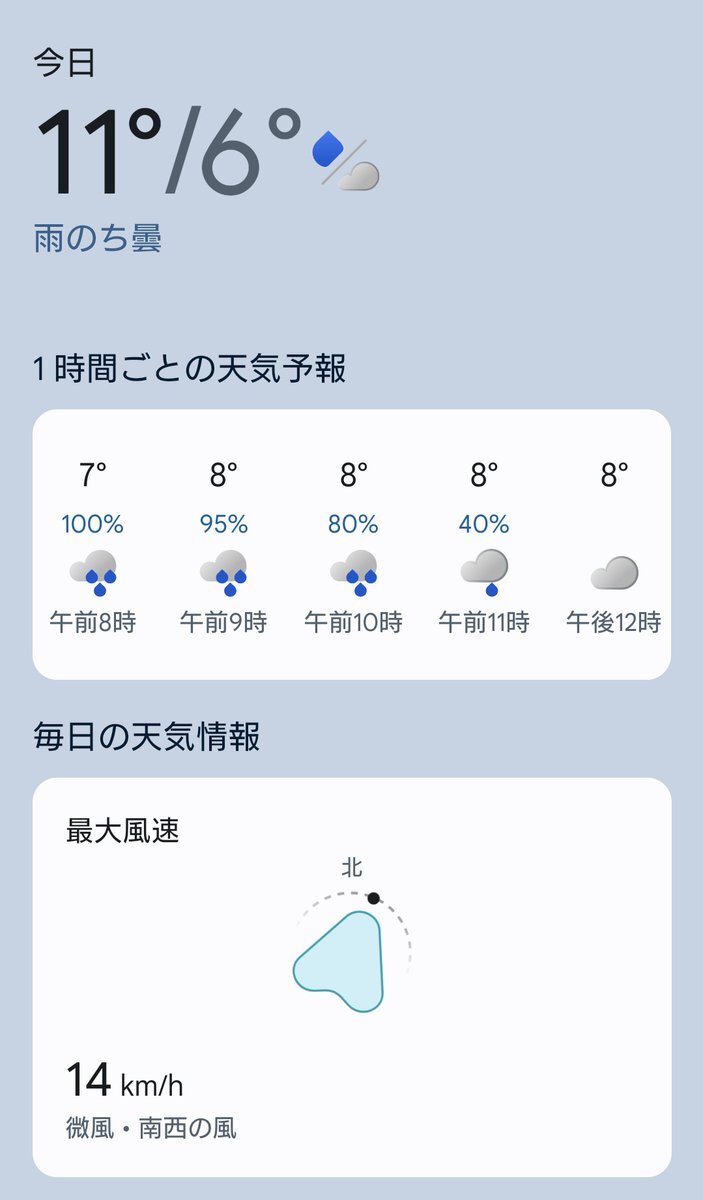The image size is (703, 1200).
Task: Select the 午後12時 hourly forecast entry
Action: pyautogui.click(x=614, y=547)
